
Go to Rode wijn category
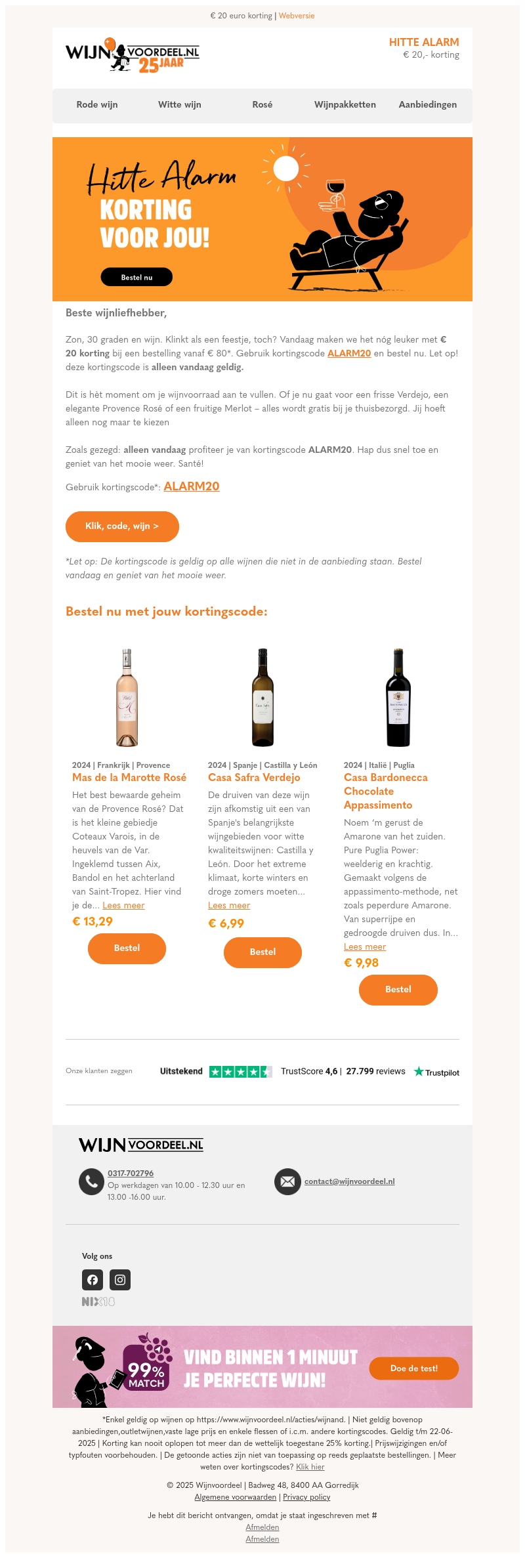tap(97, 104)
